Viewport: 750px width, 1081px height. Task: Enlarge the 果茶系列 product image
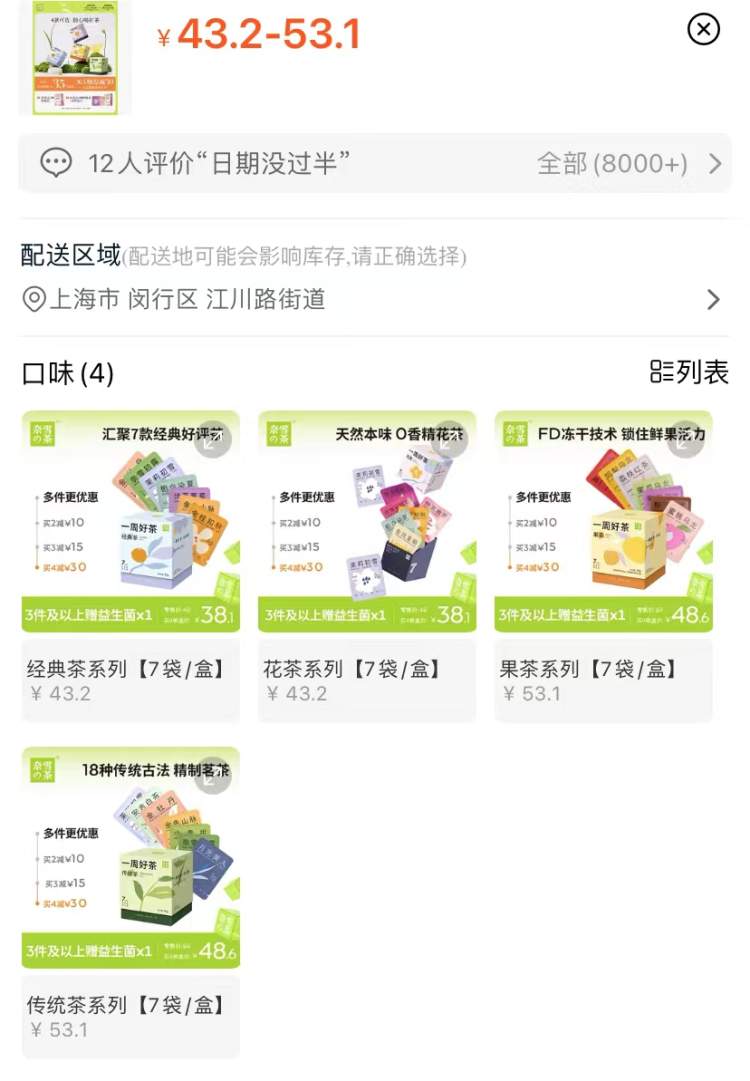click(685, 439)
